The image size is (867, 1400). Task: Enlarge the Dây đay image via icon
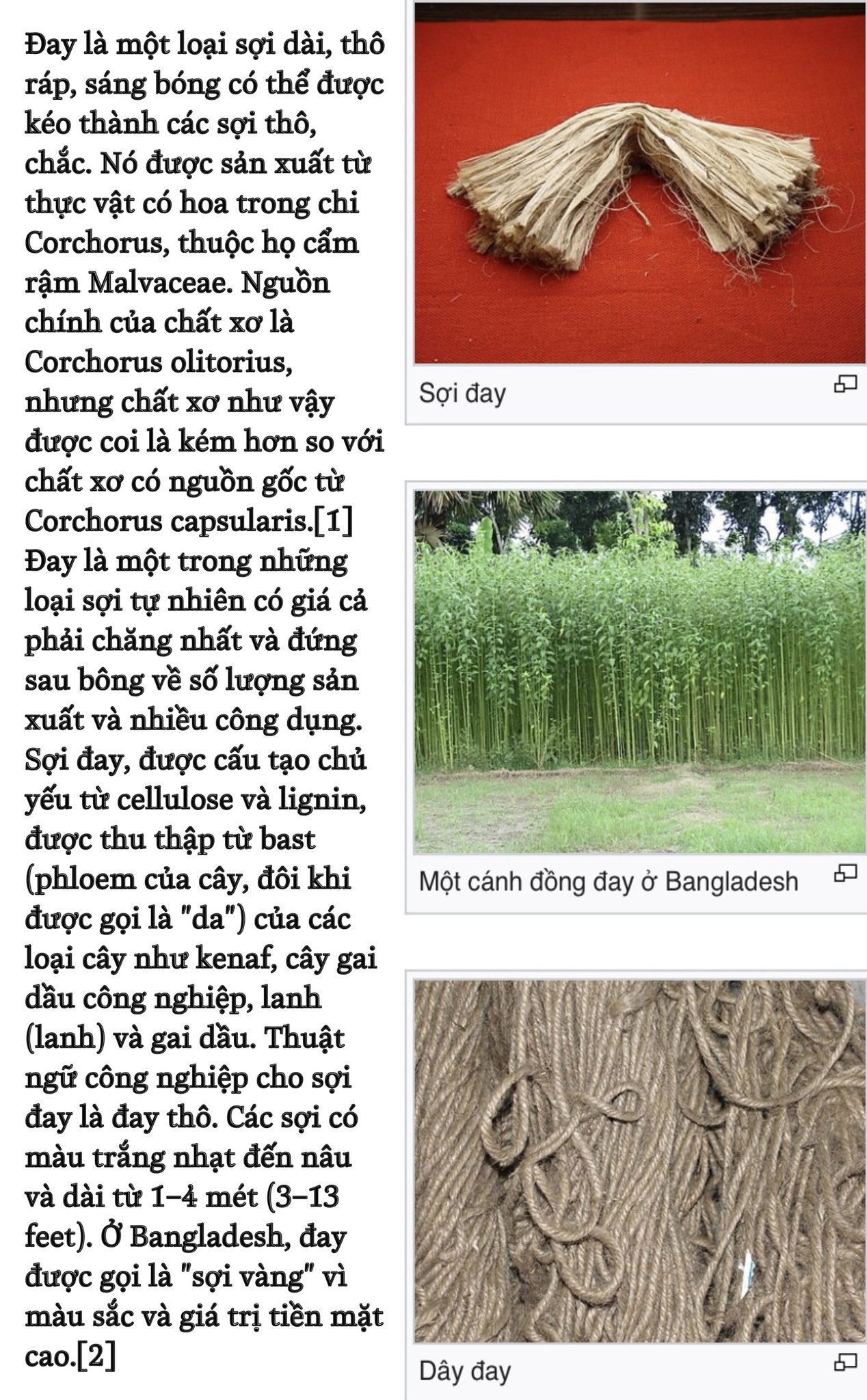pos(845,1363)
